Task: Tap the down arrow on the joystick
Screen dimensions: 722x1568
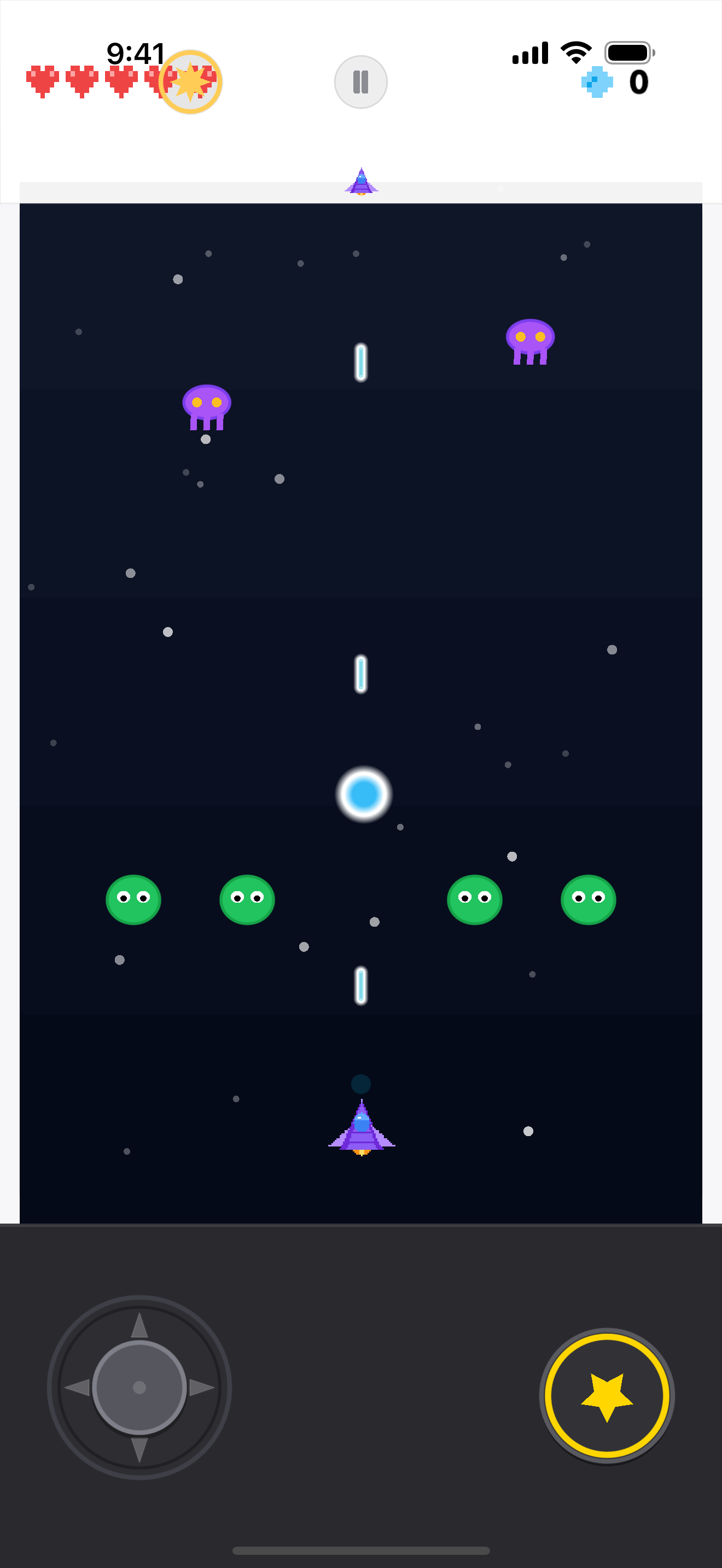Action: [139, 1449]
